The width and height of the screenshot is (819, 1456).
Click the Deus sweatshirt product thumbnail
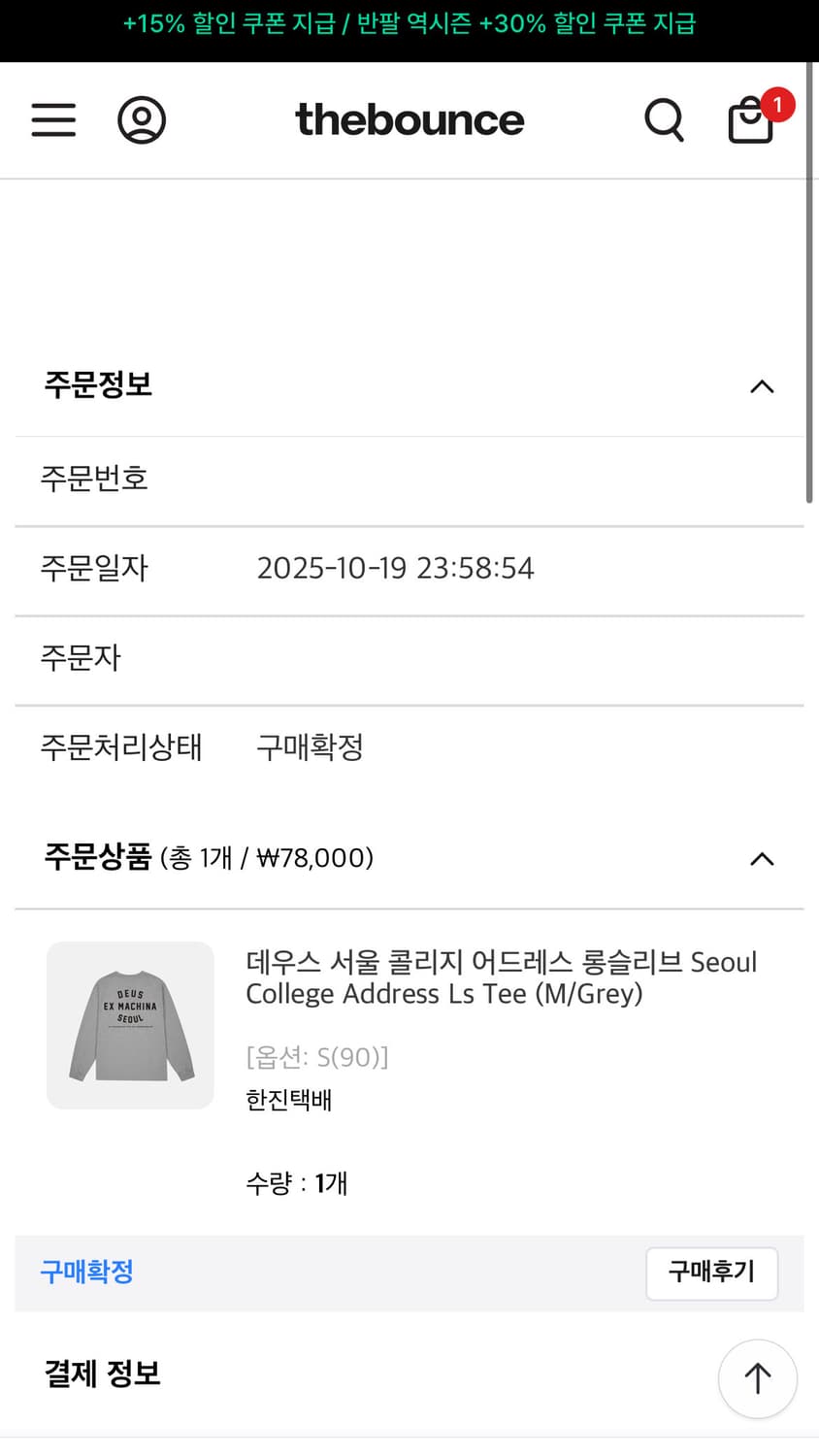point(130,1025)
